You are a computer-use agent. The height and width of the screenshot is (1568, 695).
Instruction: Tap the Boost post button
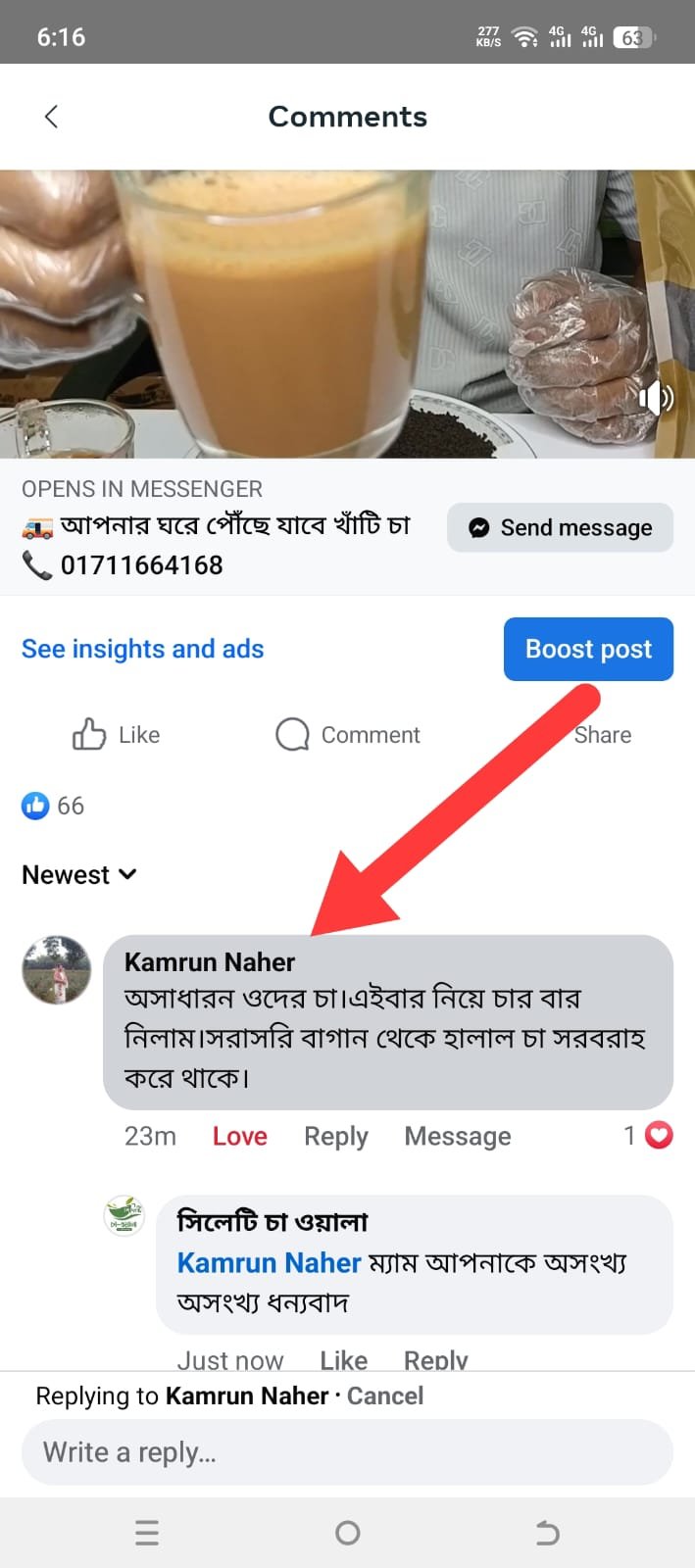pyautogui.click(x=588, y=649)
